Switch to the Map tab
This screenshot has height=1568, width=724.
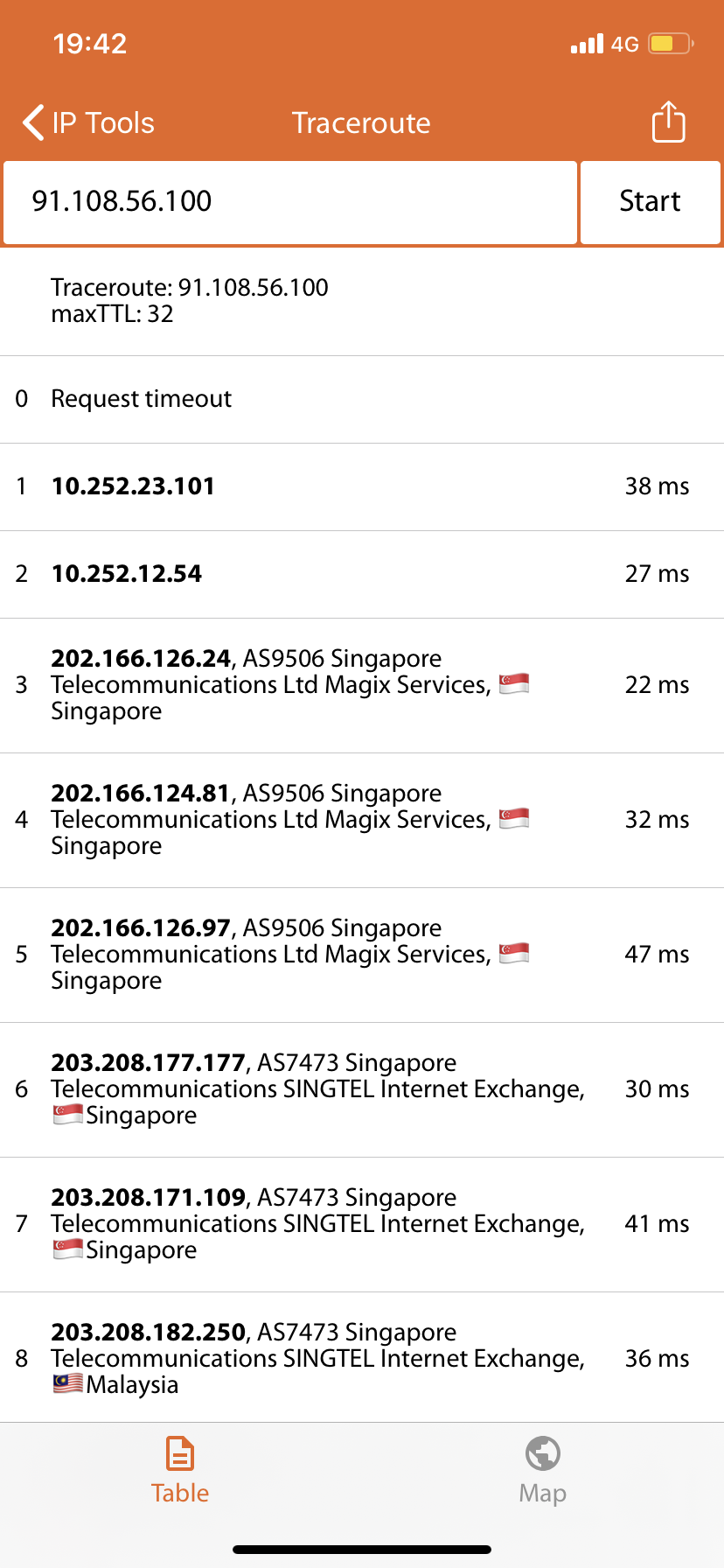[542, 1470]
